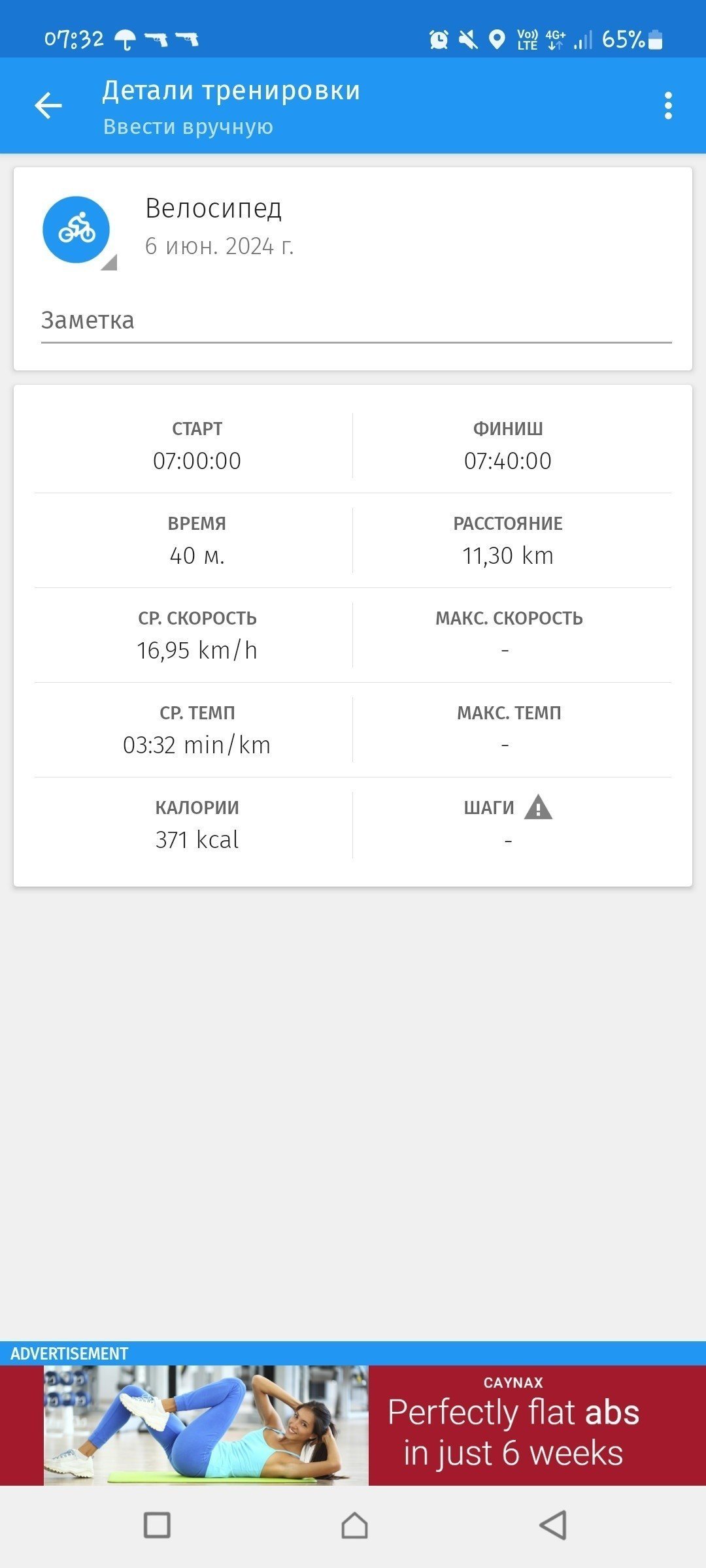This screenshot has height=1568, width=706.
Task: Tap the warning icon next to ШАГИ
Action: (x=538, y=808)
